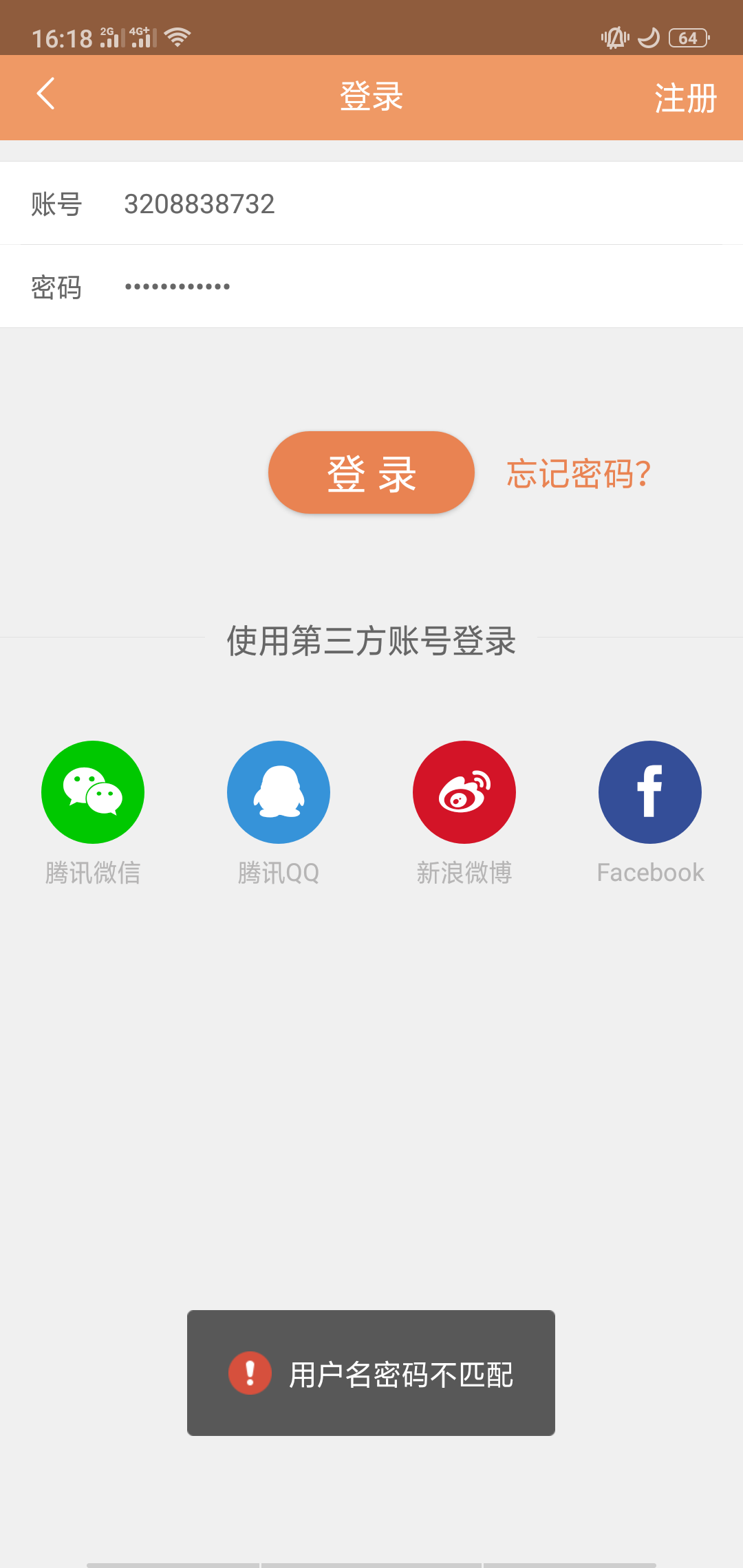Open the 注册 registration page
The width and height of the screenshot is (743, 1568).
pyautogui.click(x=685, y=98)
